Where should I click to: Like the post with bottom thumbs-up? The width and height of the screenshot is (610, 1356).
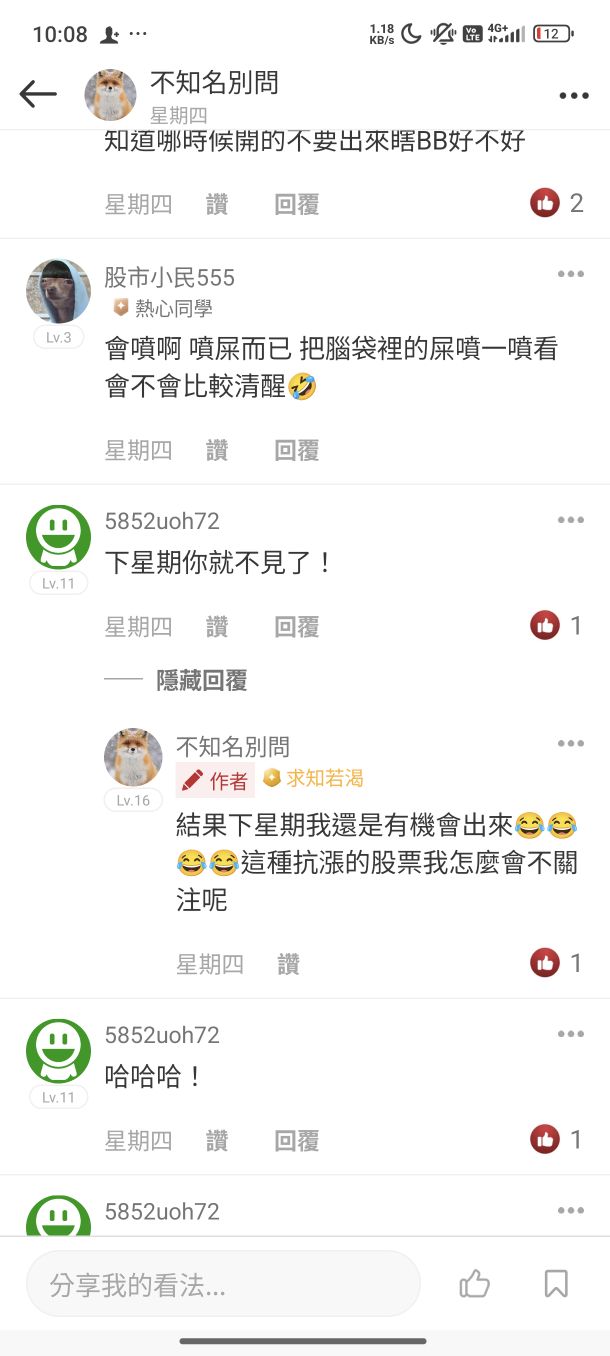[x=474, y=1284]
